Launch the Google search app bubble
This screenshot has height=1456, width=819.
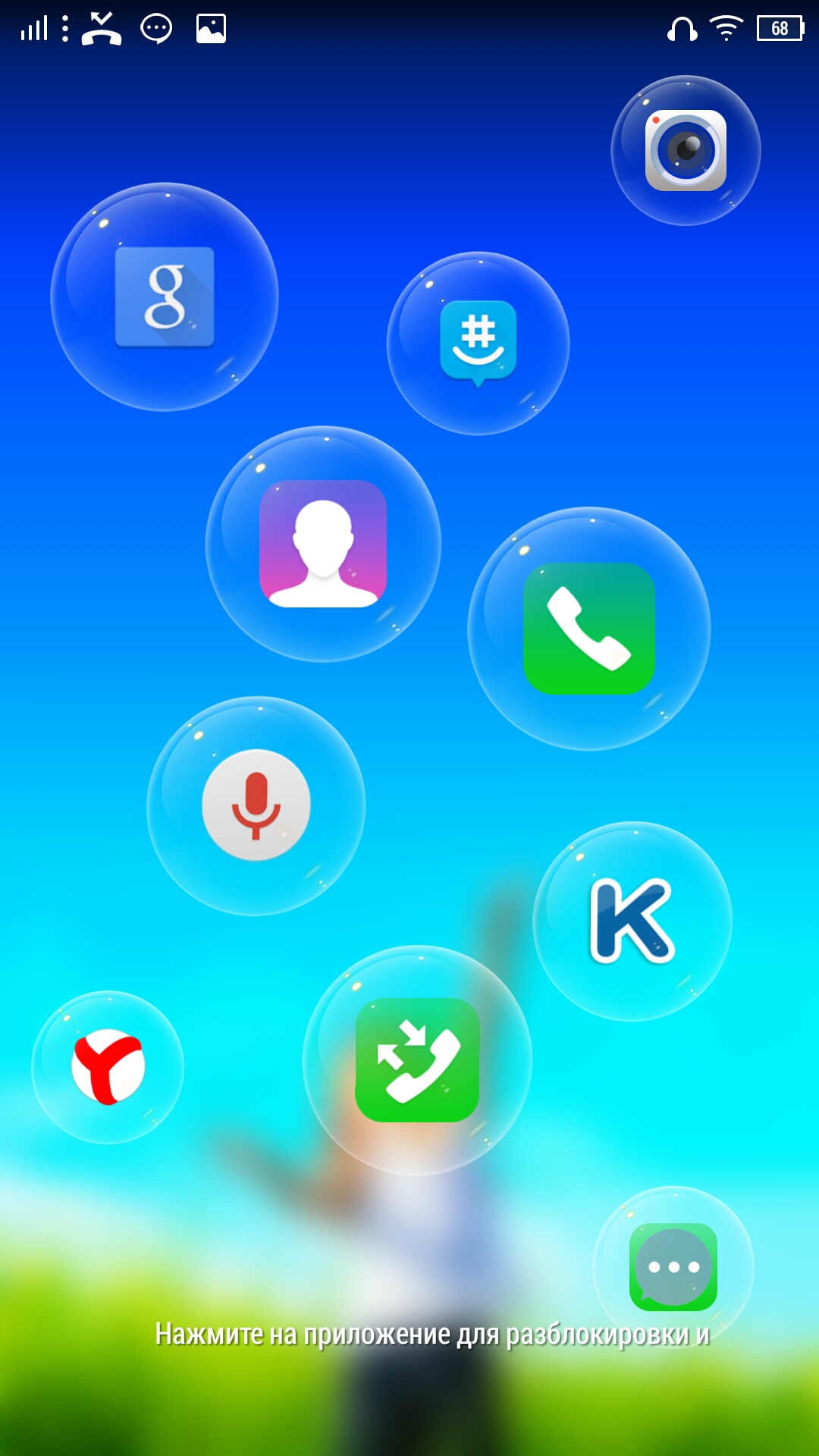(x=165, y=297)
